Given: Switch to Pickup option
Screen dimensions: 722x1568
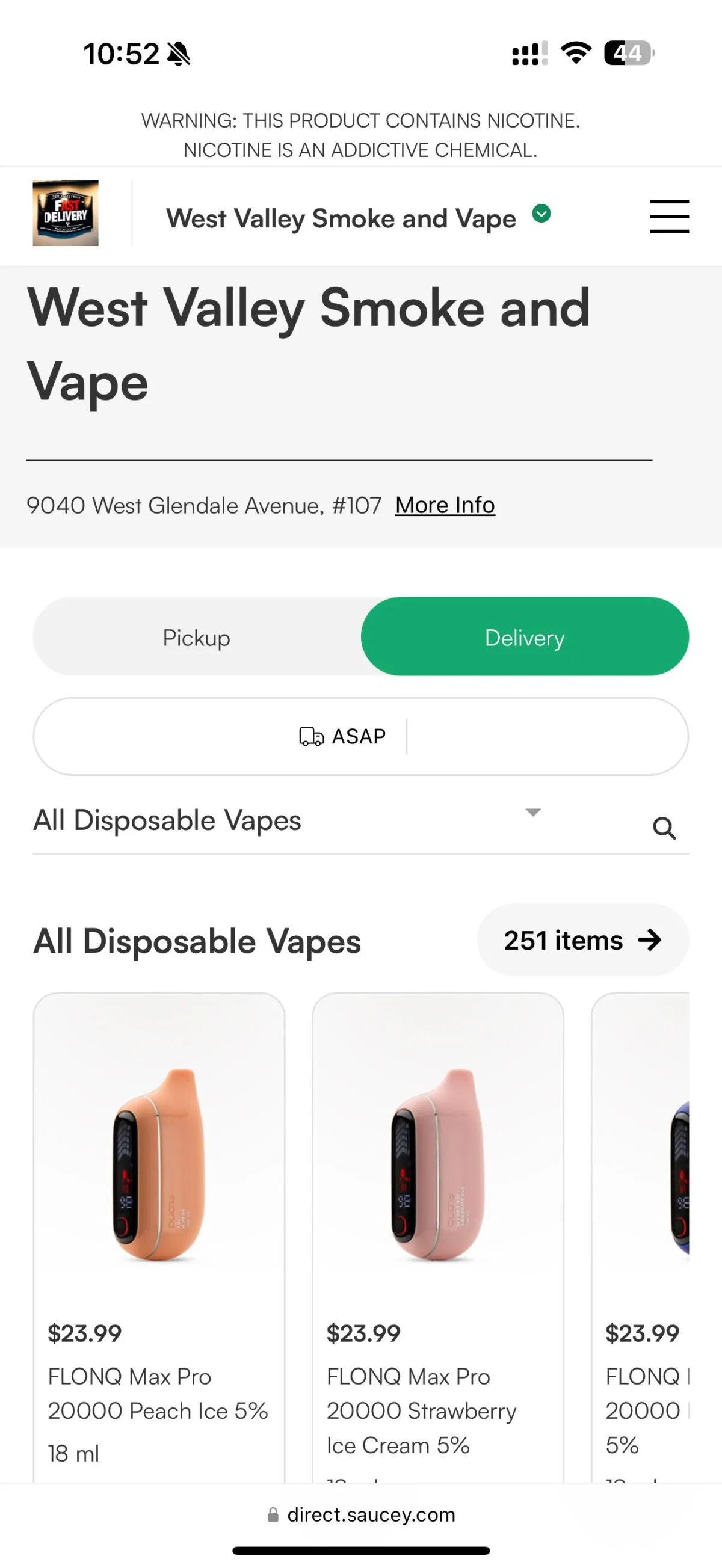Looking at the screenshot, I should [x=197, y=638].
